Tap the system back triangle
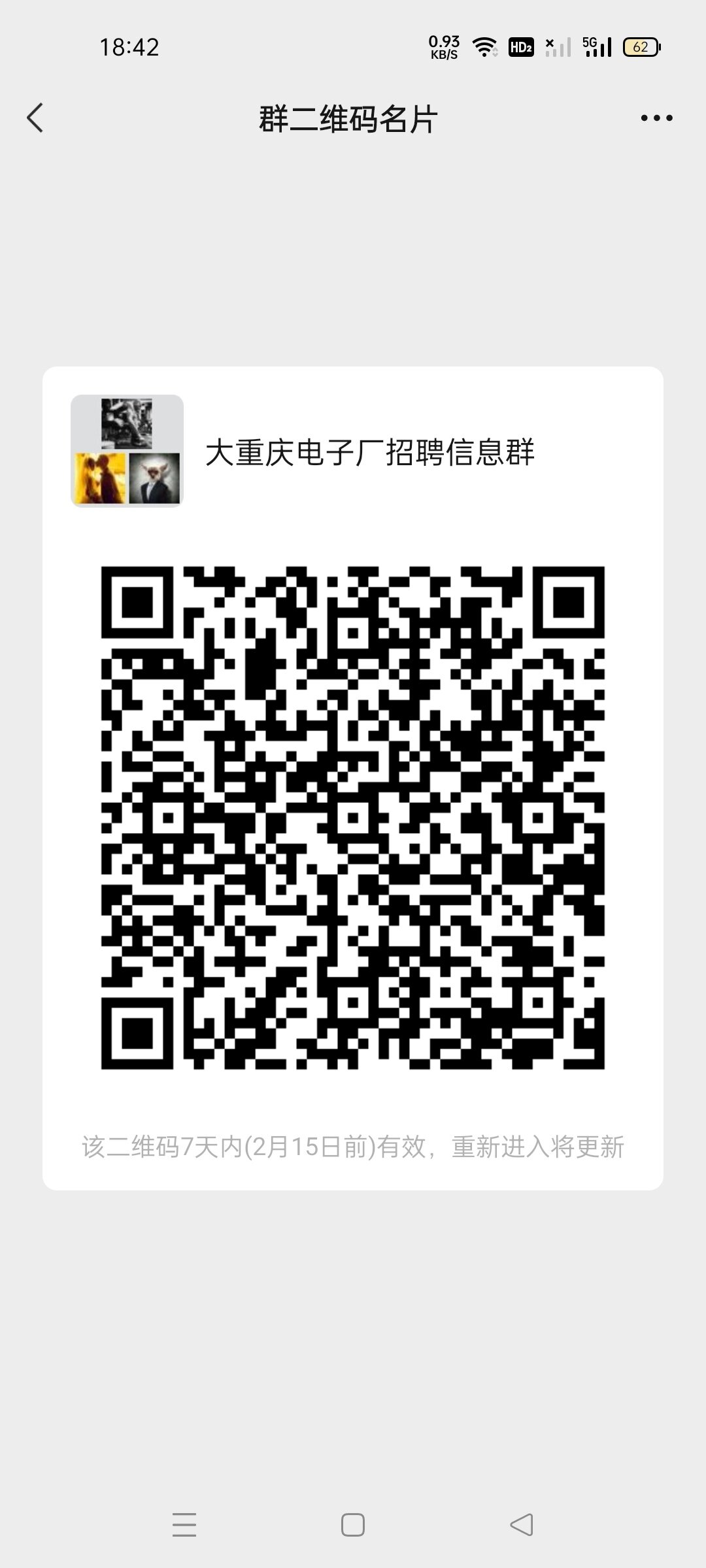The width and height of the screenshot is (706, 1568). tap(521, 1525)
